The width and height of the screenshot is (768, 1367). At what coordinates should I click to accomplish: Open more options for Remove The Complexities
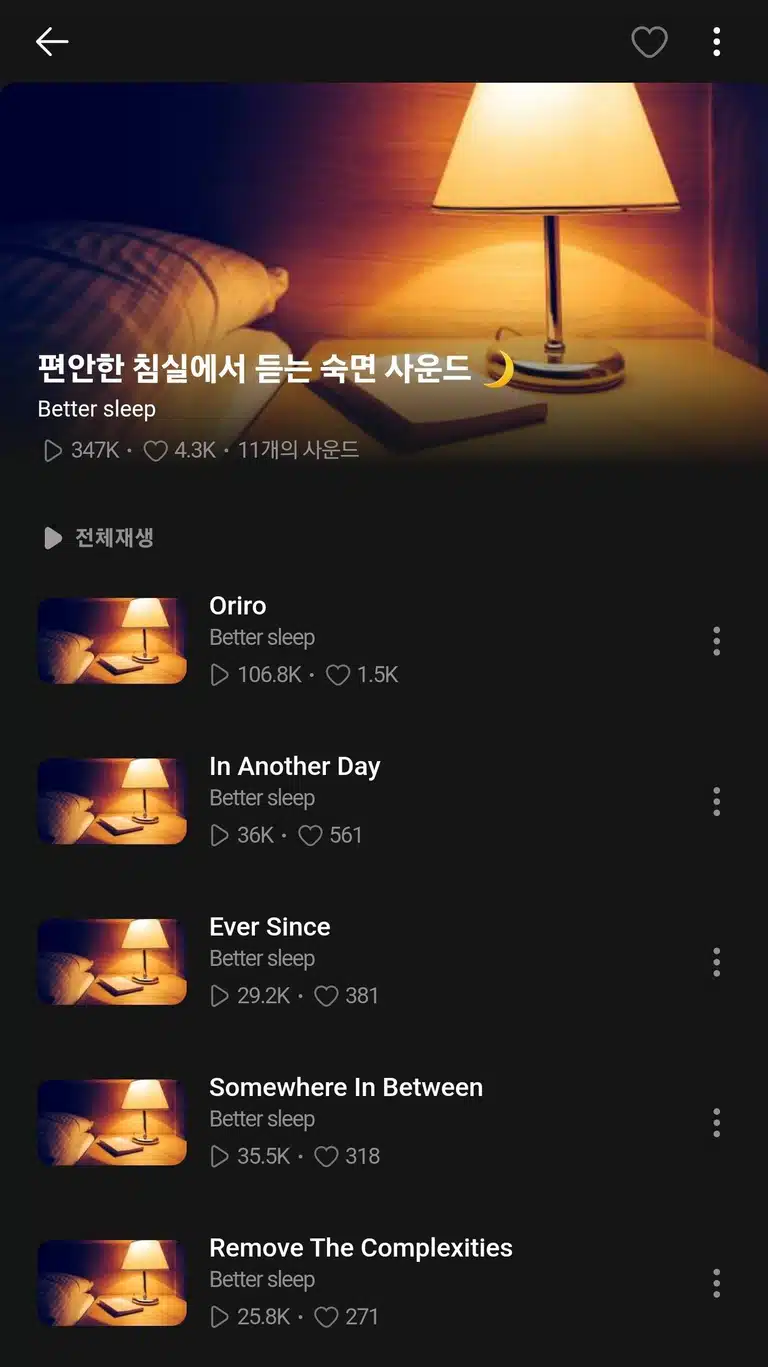(x=716, y=1283)
